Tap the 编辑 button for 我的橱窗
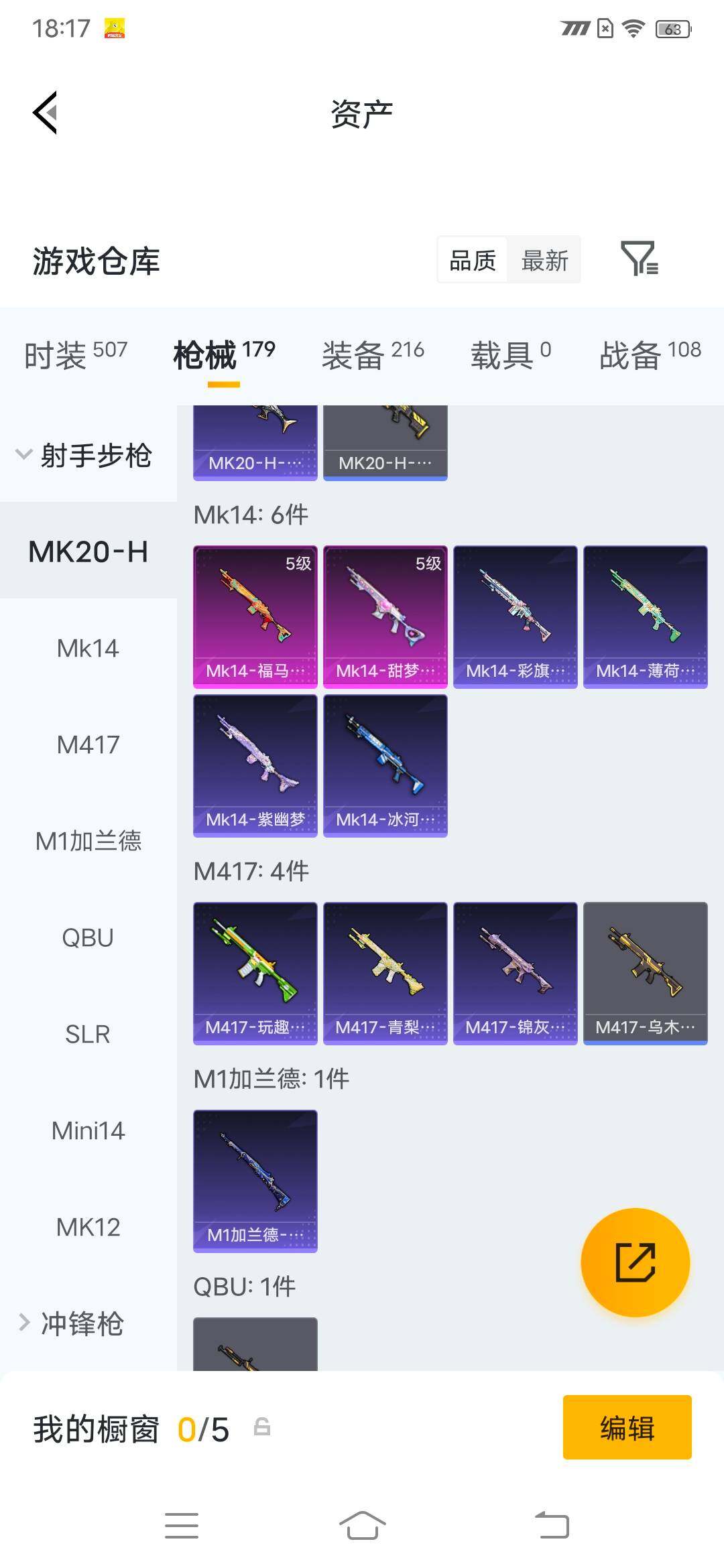The height and width of the screenshot is (1568, 724). pos(627,1427)
